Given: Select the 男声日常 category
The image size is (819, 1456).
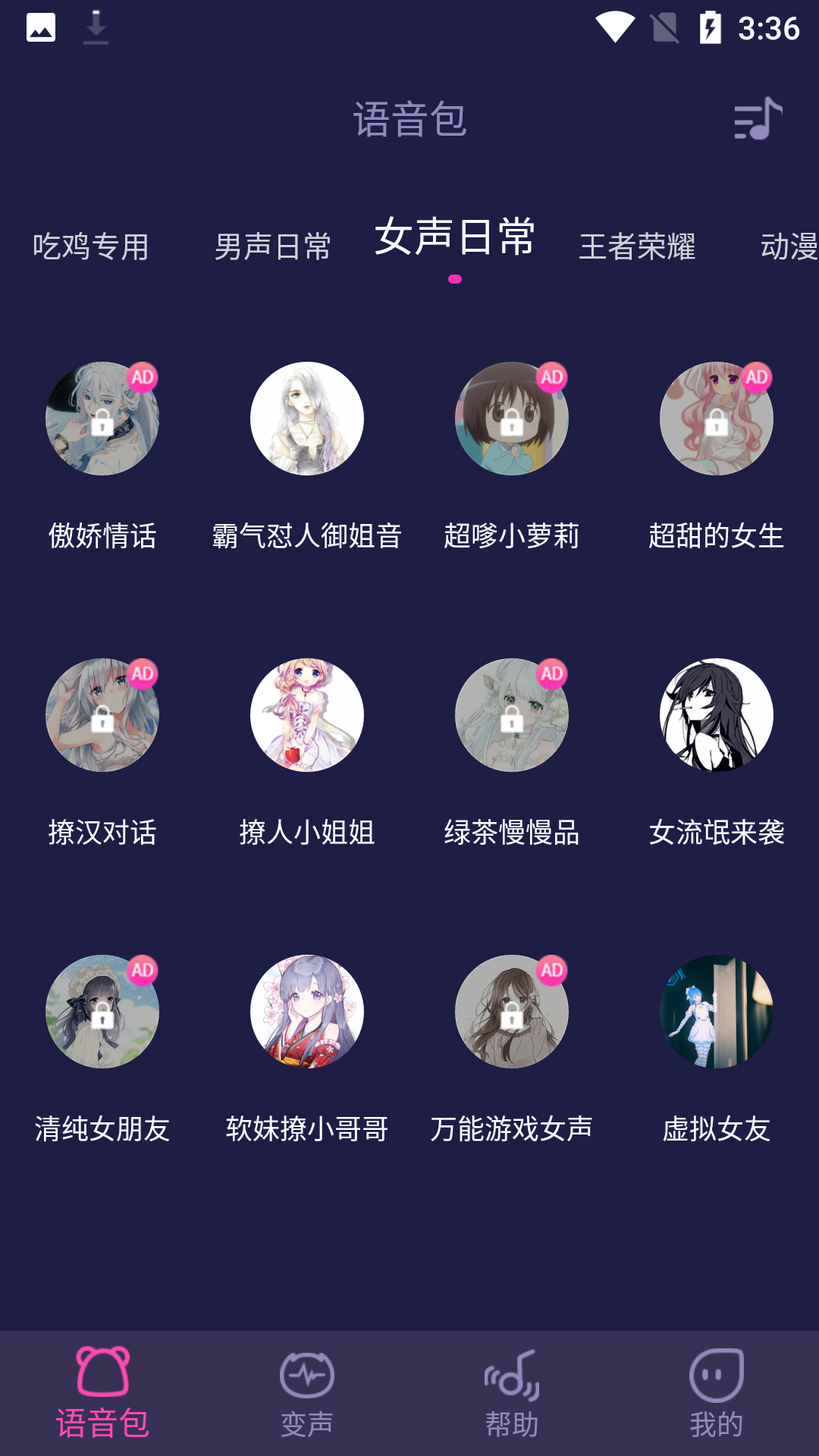Looking at the screenshot, I should point(273,246).
